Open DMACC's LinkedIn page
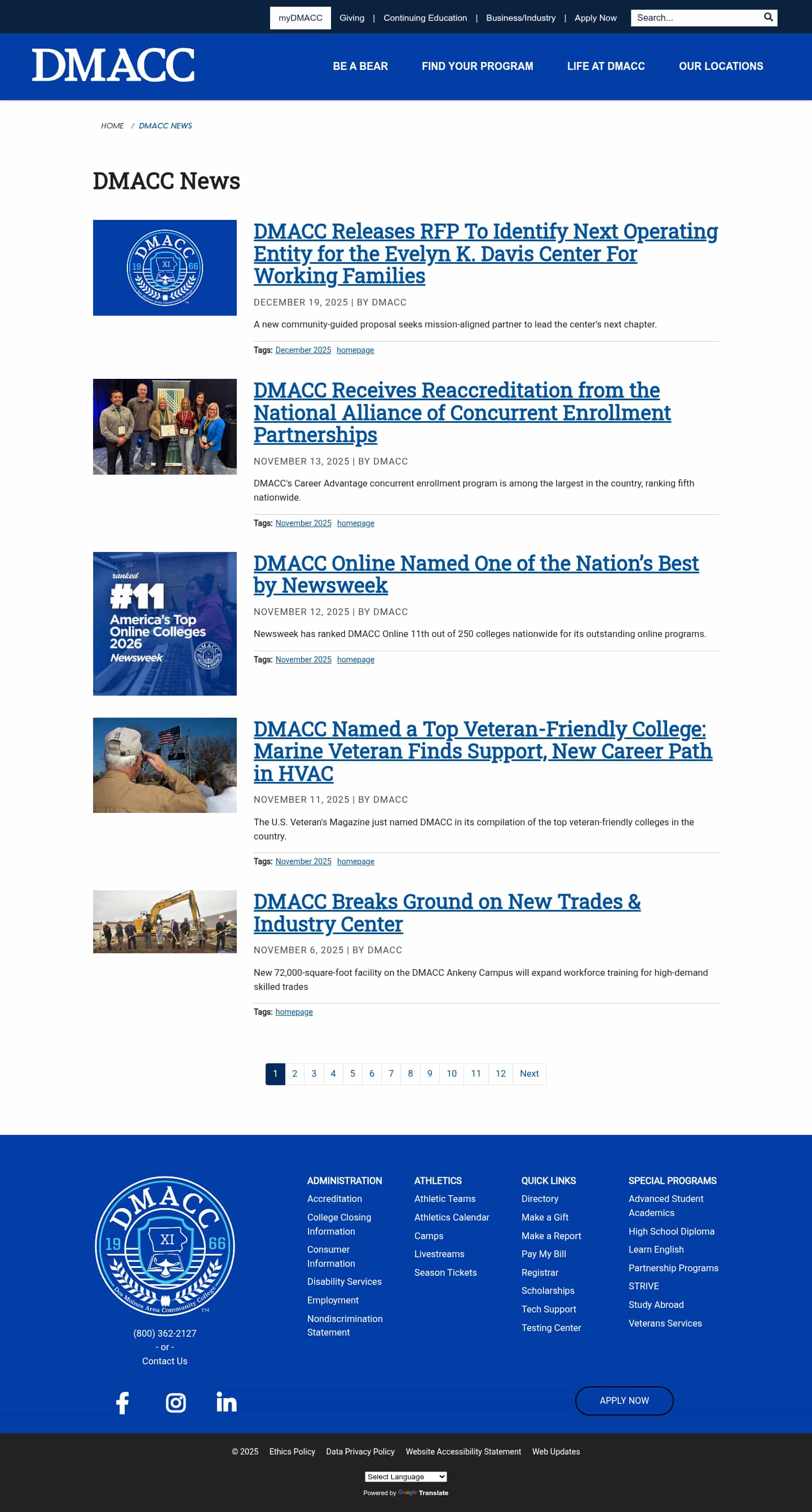 click(226, 1402)
